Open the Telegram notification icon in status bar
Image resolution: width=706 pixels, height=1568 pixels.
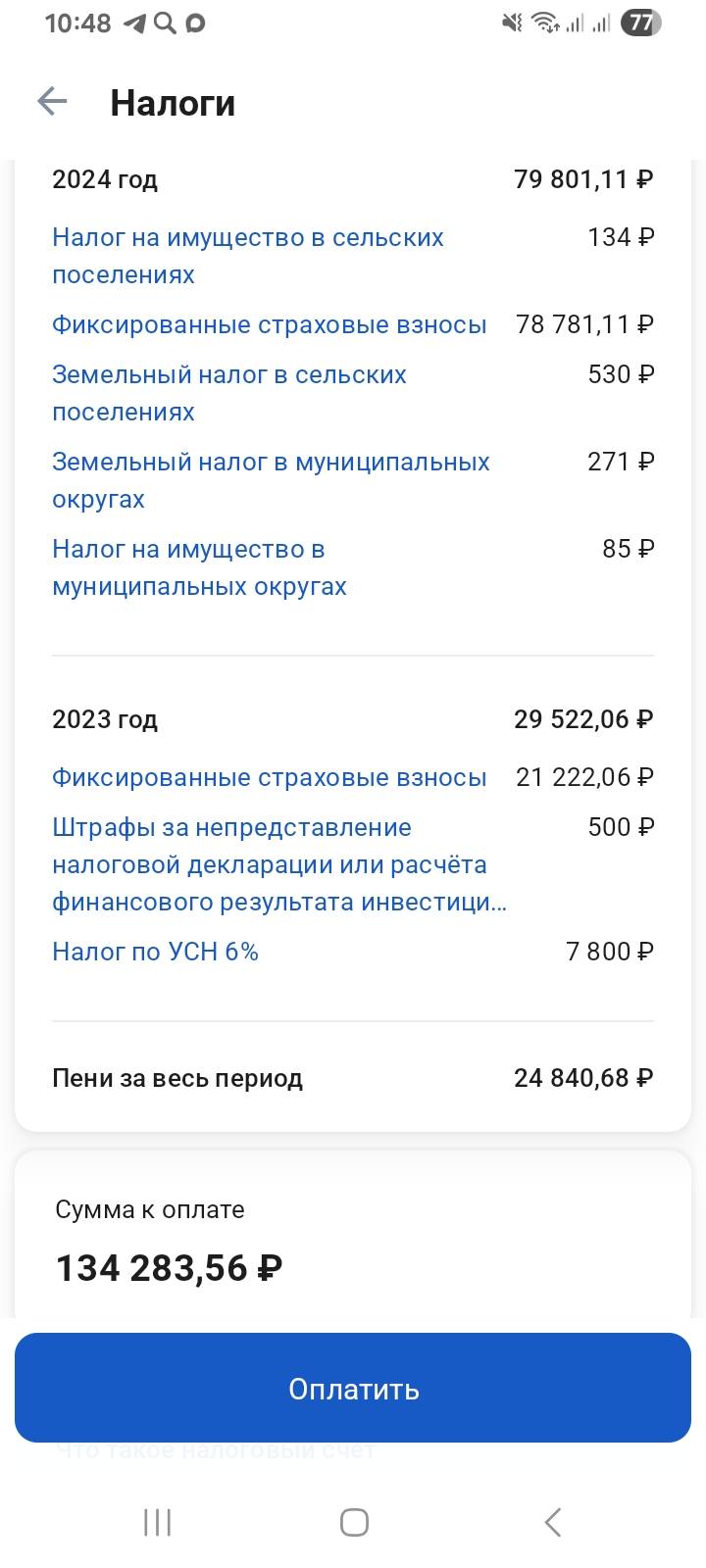pyautogui.click(x=136, y=22)
